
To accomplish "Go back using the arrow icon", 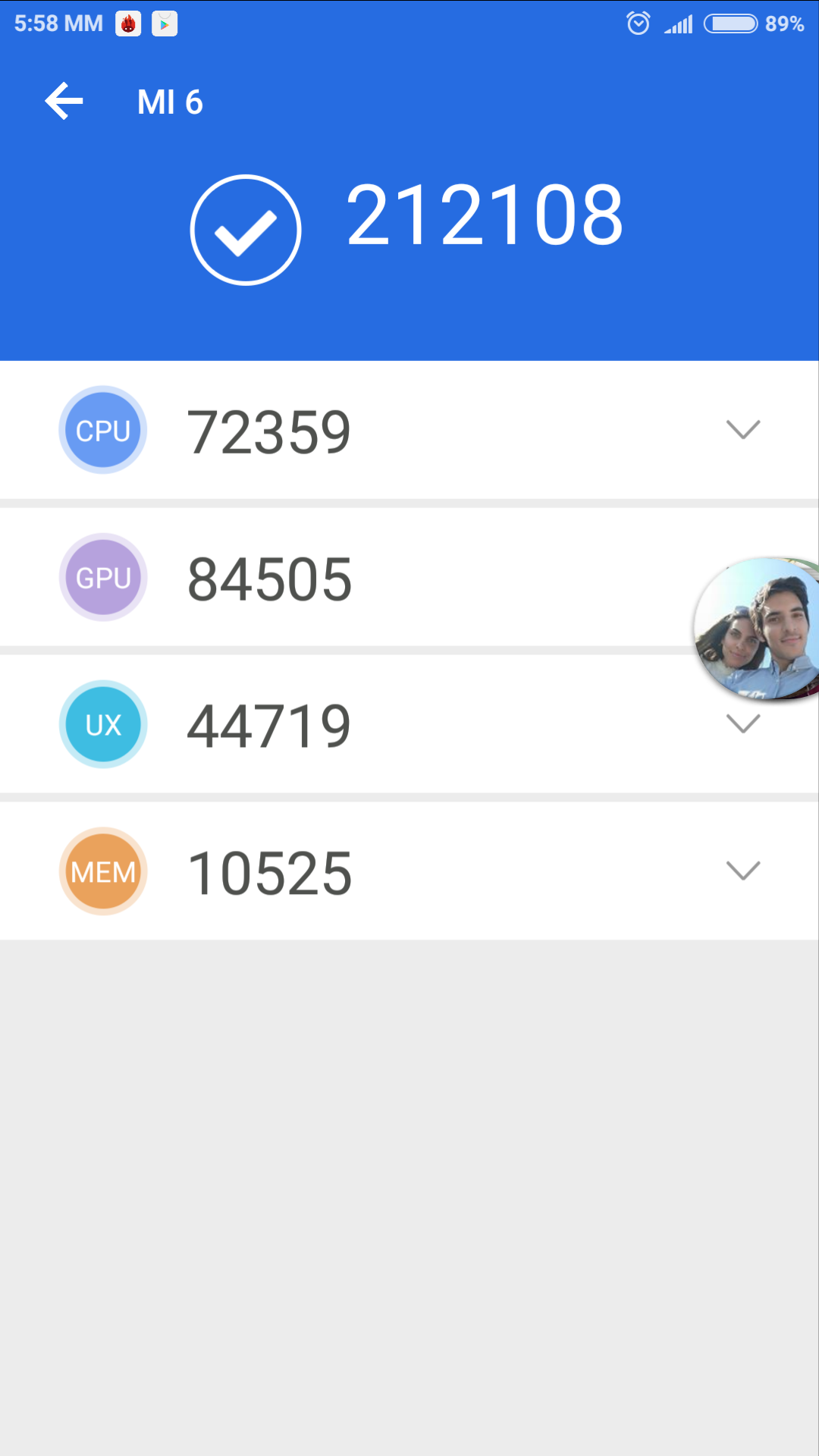I will (64, 102).
